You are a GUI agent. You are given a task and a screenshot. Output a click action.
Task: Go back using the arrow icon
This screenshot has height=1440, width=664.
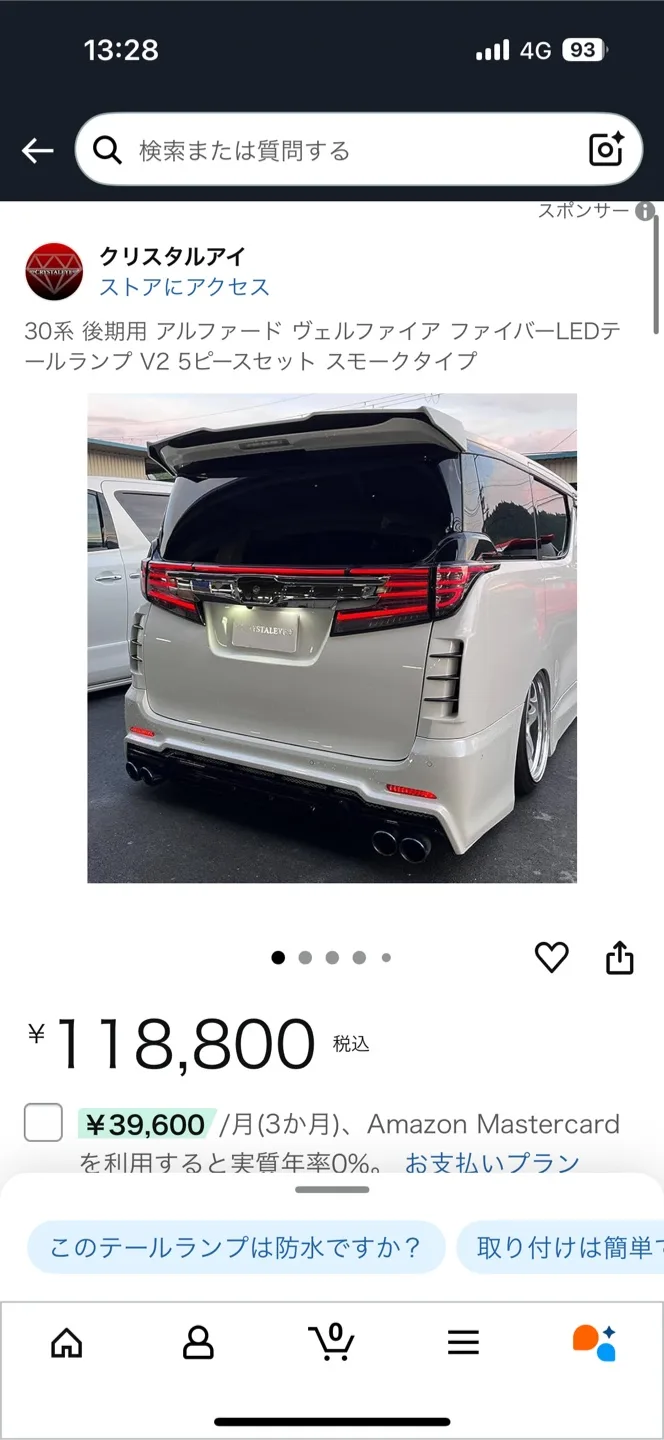38,151
